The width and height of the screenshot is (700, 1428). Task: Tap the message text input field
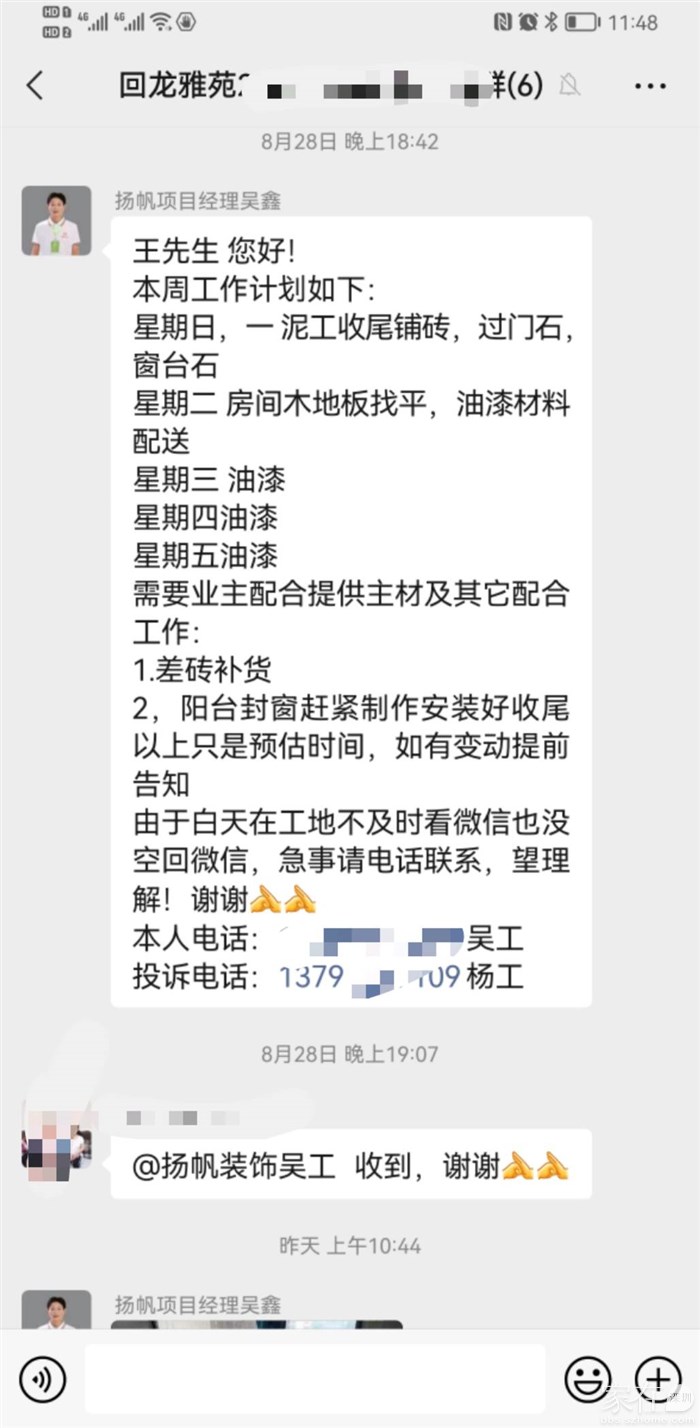click(x=315, y=1380)
